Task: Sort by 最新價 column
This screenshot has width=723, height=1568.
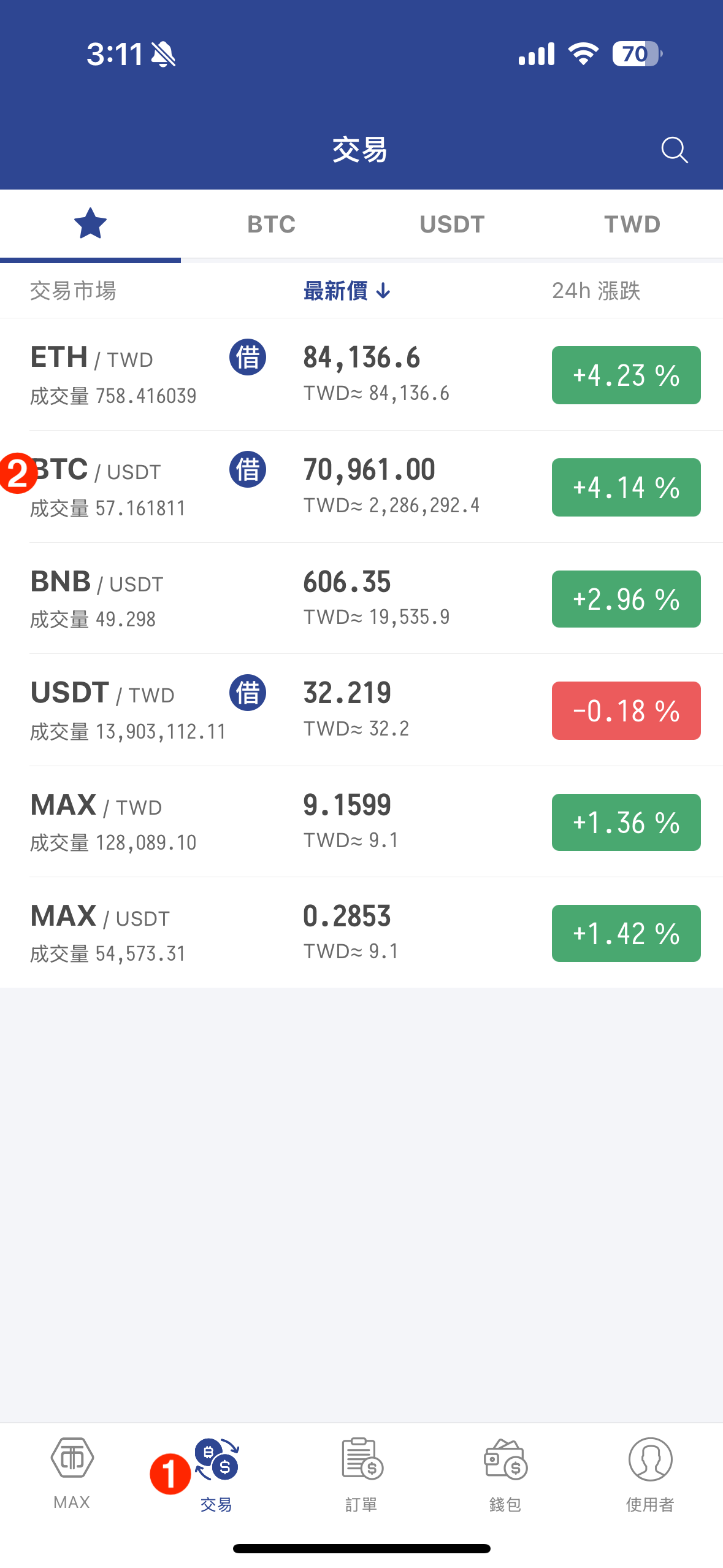Action: (346, 291)
